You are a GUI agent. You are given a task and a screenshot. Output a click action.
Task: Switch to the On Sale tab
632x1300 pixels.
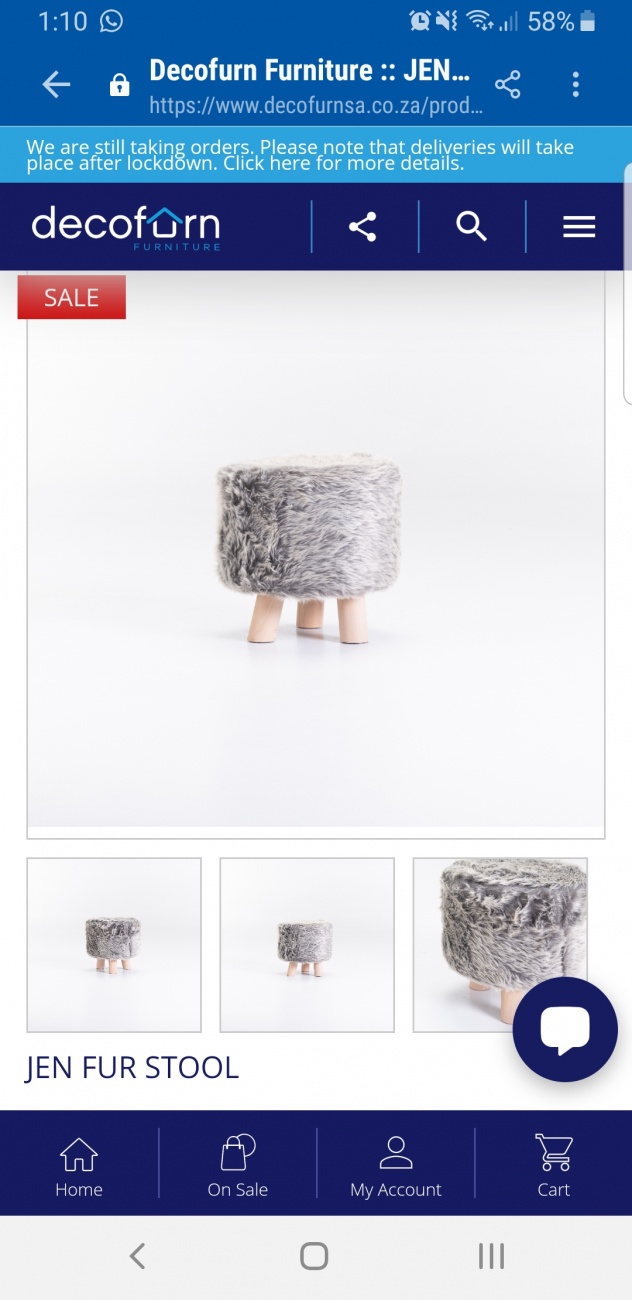click(238, 1165)
